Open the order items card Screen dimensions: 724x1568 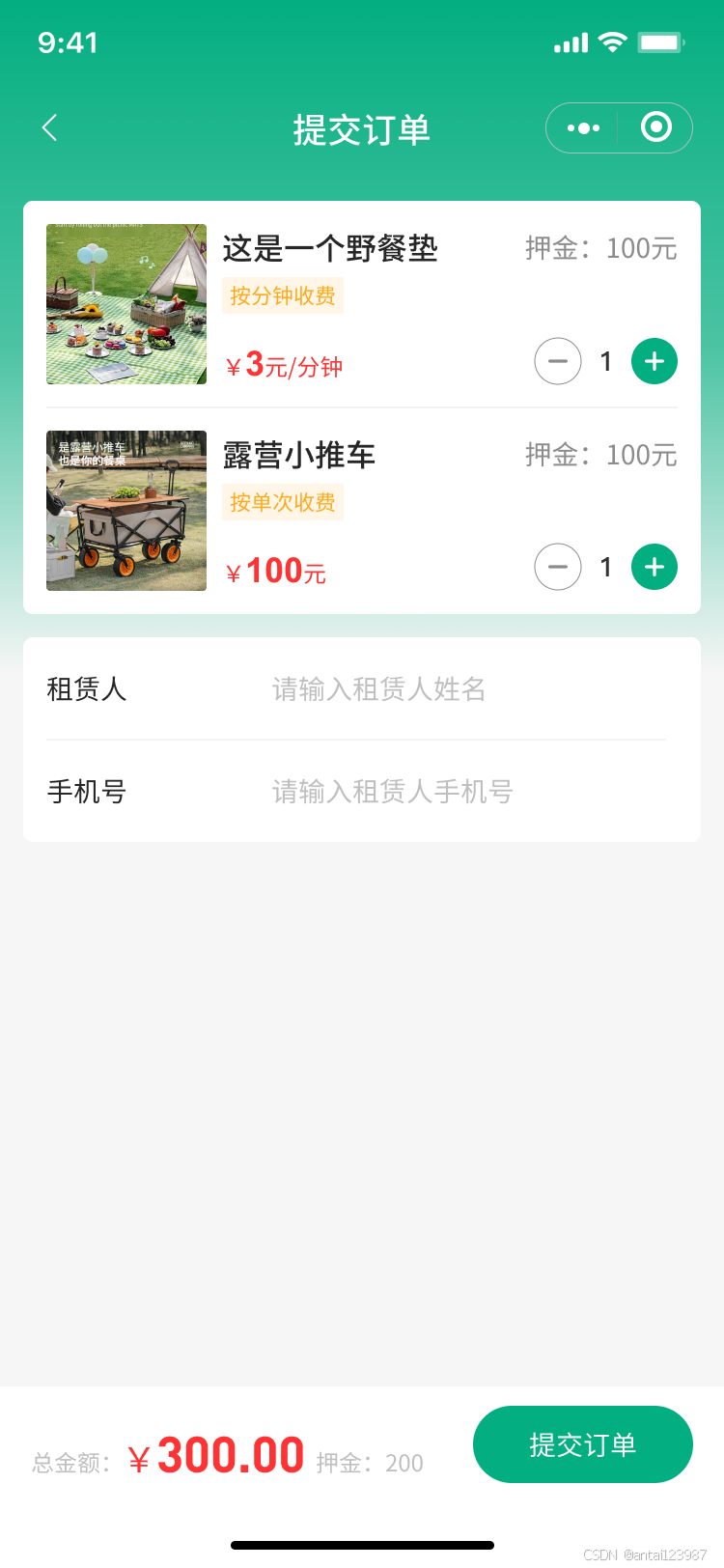point(362,406)
